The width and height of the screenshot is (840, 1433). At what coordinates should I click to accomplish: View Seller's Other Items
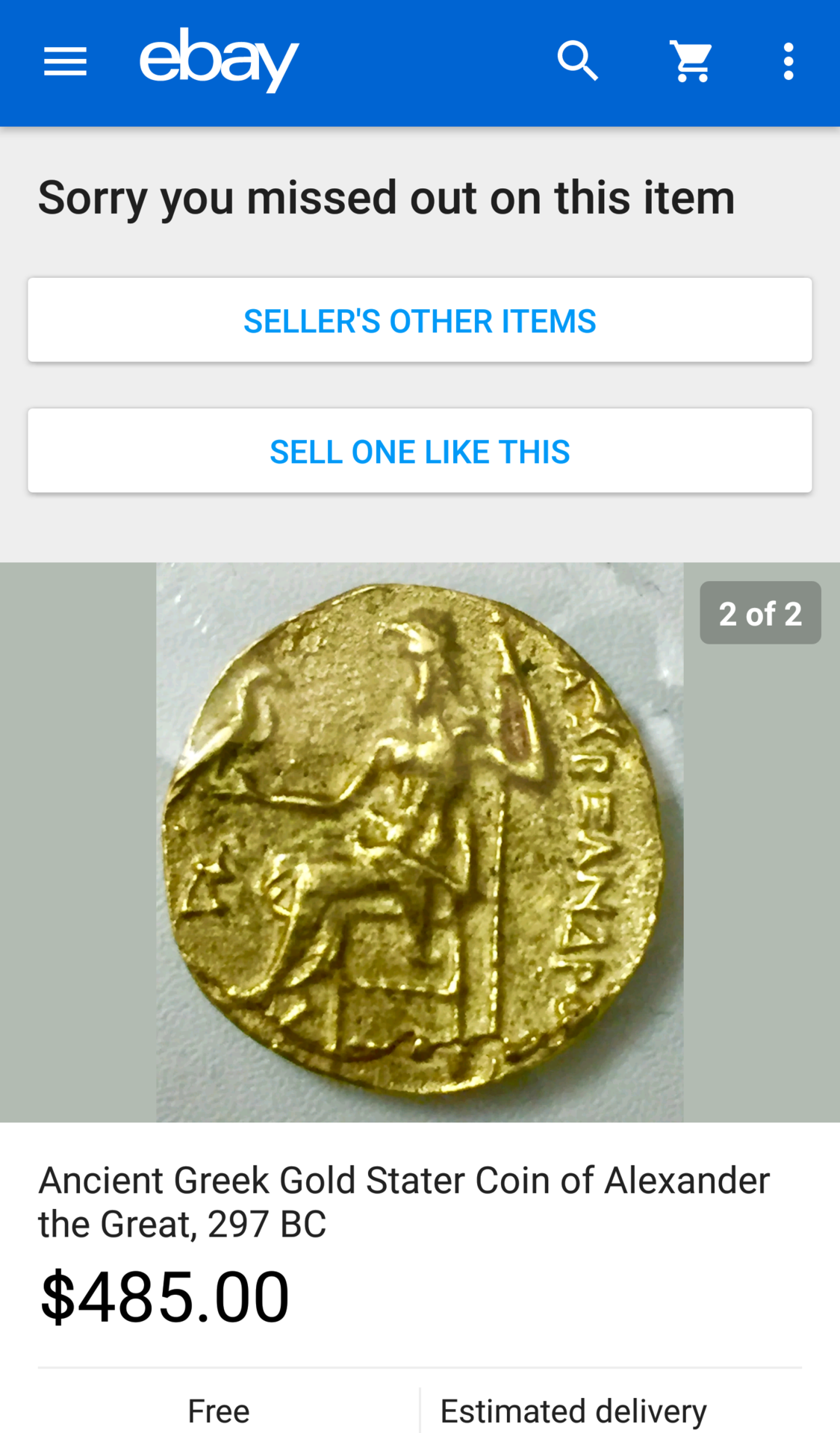(420, 320)
